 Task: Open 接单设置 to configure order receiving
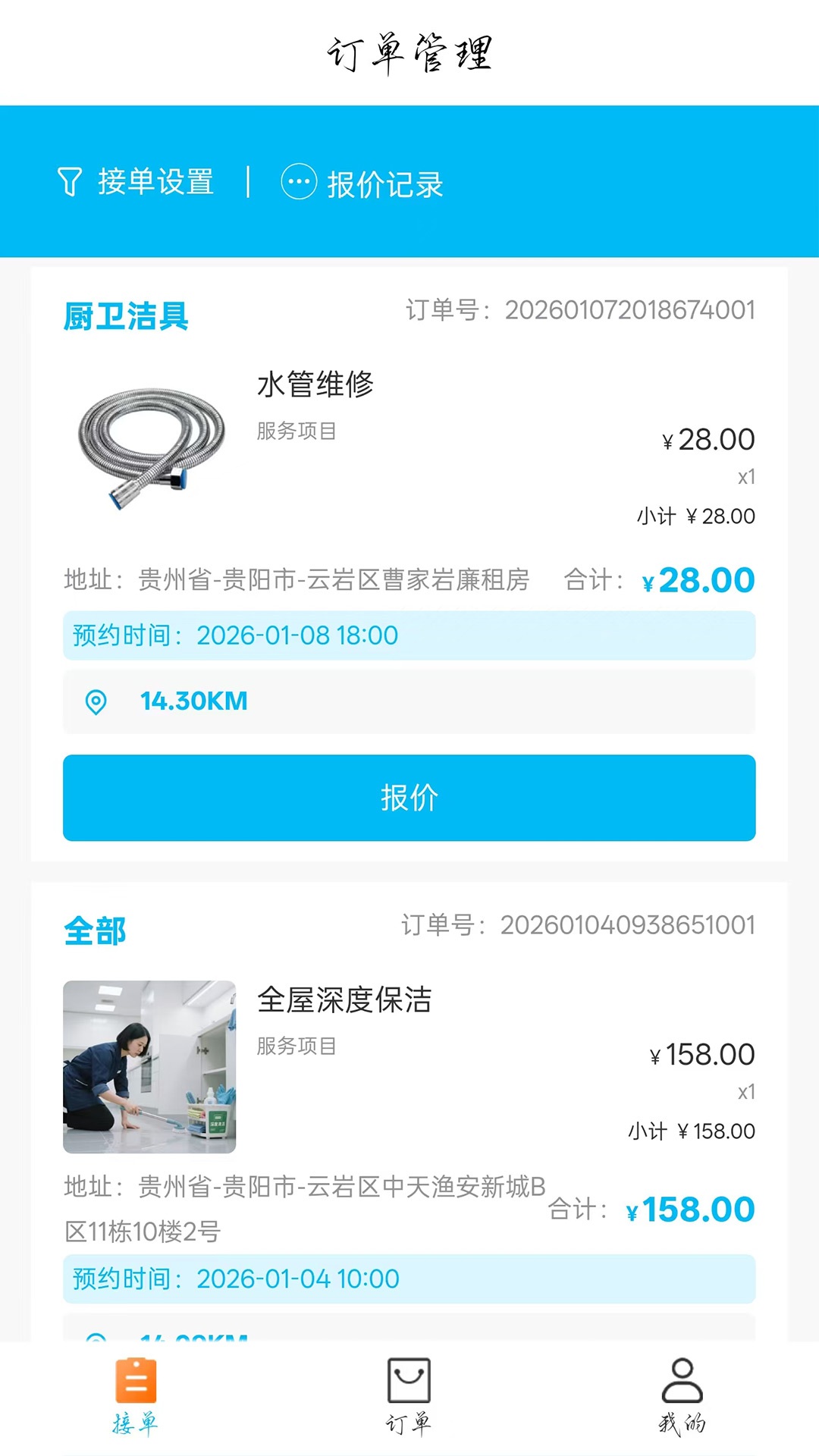[156, 182]
